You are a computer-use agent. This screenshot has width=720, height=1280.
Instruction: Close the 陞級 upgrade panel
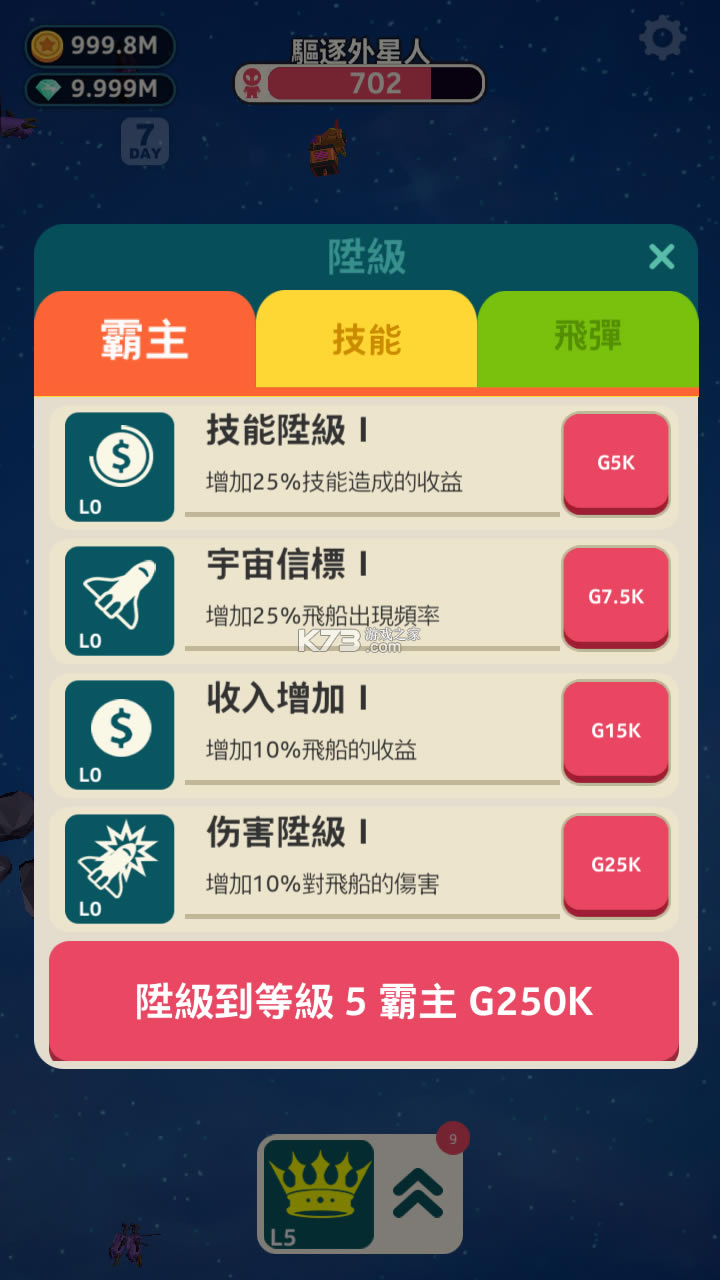click(x=661, y=257)
